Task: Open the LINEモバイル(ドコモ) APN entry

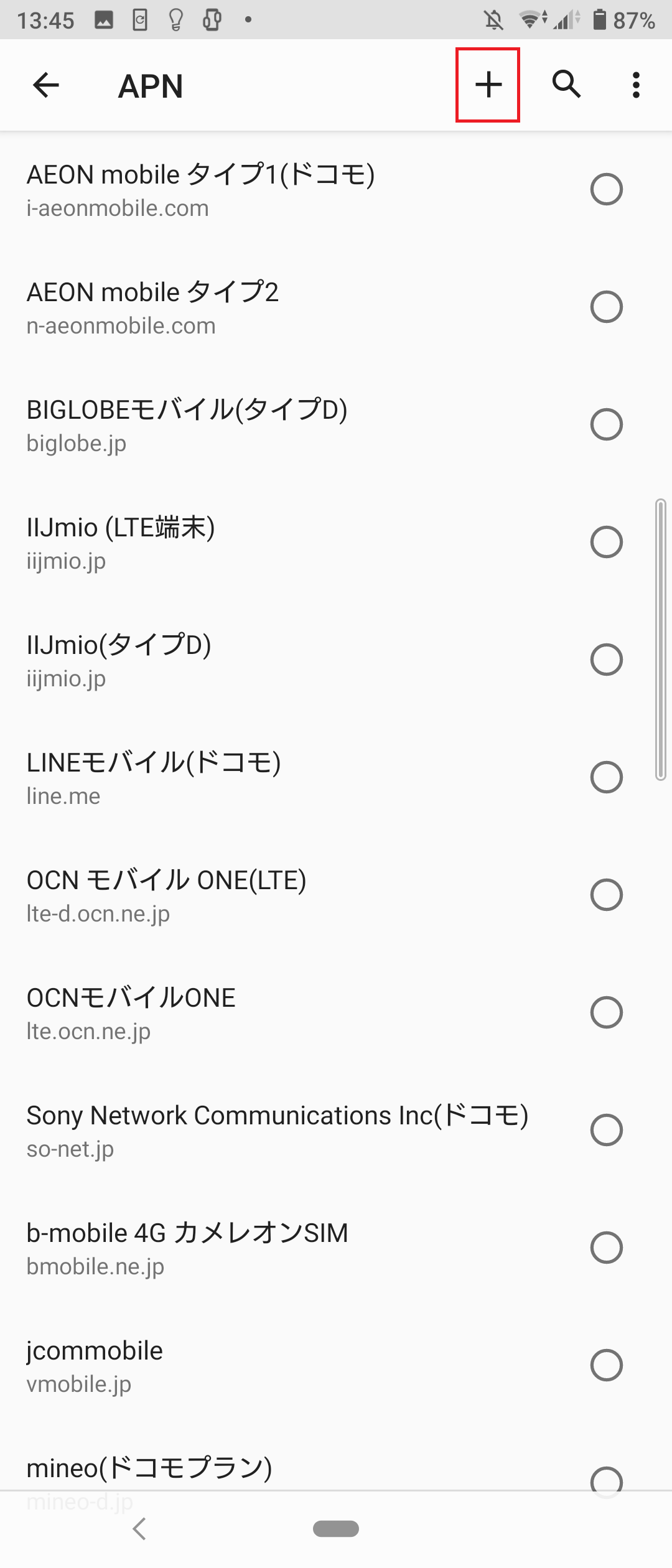Action: [x=249, y=778]
